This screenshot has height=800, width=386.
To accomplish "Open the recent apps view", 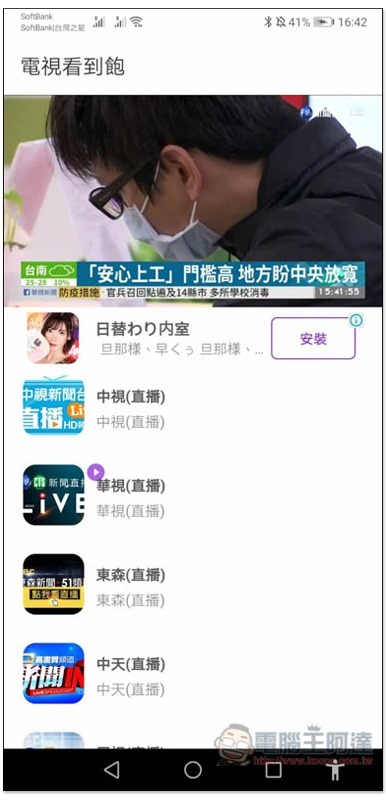I will pyautogui.click(x=273, y=770).
